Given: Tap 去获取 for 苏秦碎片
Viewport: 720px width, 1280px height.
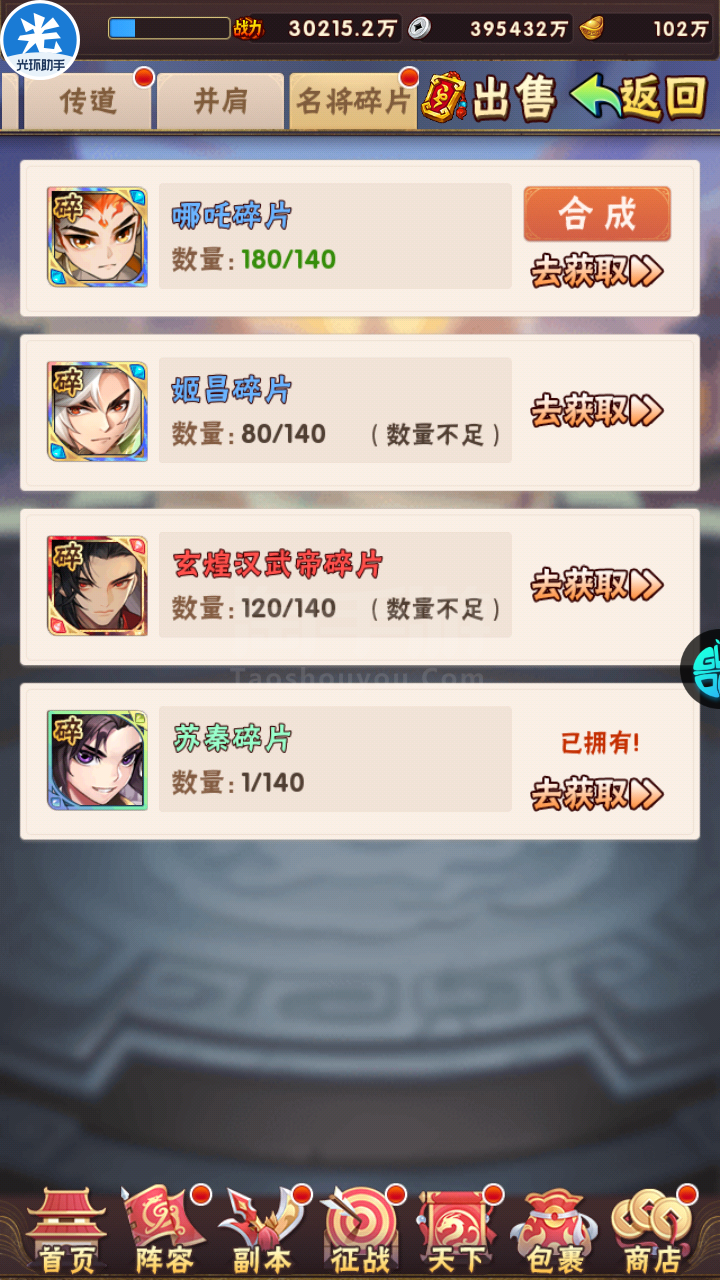Looking at the screenshot, I should pyautogui.click(x=597, y=795).
